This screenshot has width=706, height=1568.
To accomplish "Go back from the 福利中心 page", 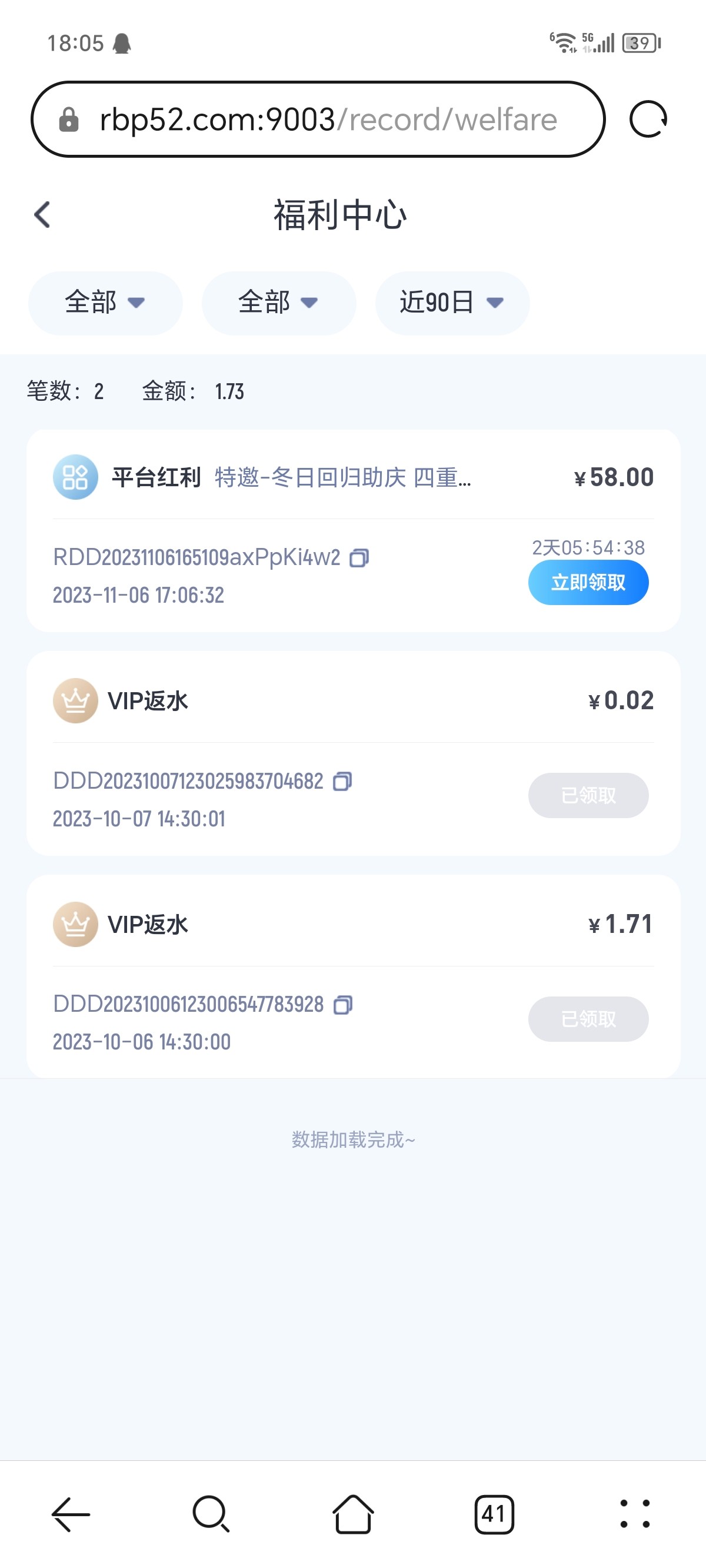I will (x=42, y=215).
